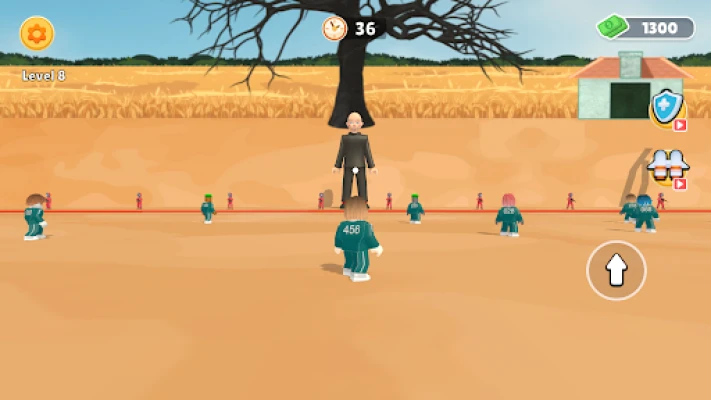Activate the shield power-up
711x400 pixels.
pyautogui.click(x=665, y=107)
